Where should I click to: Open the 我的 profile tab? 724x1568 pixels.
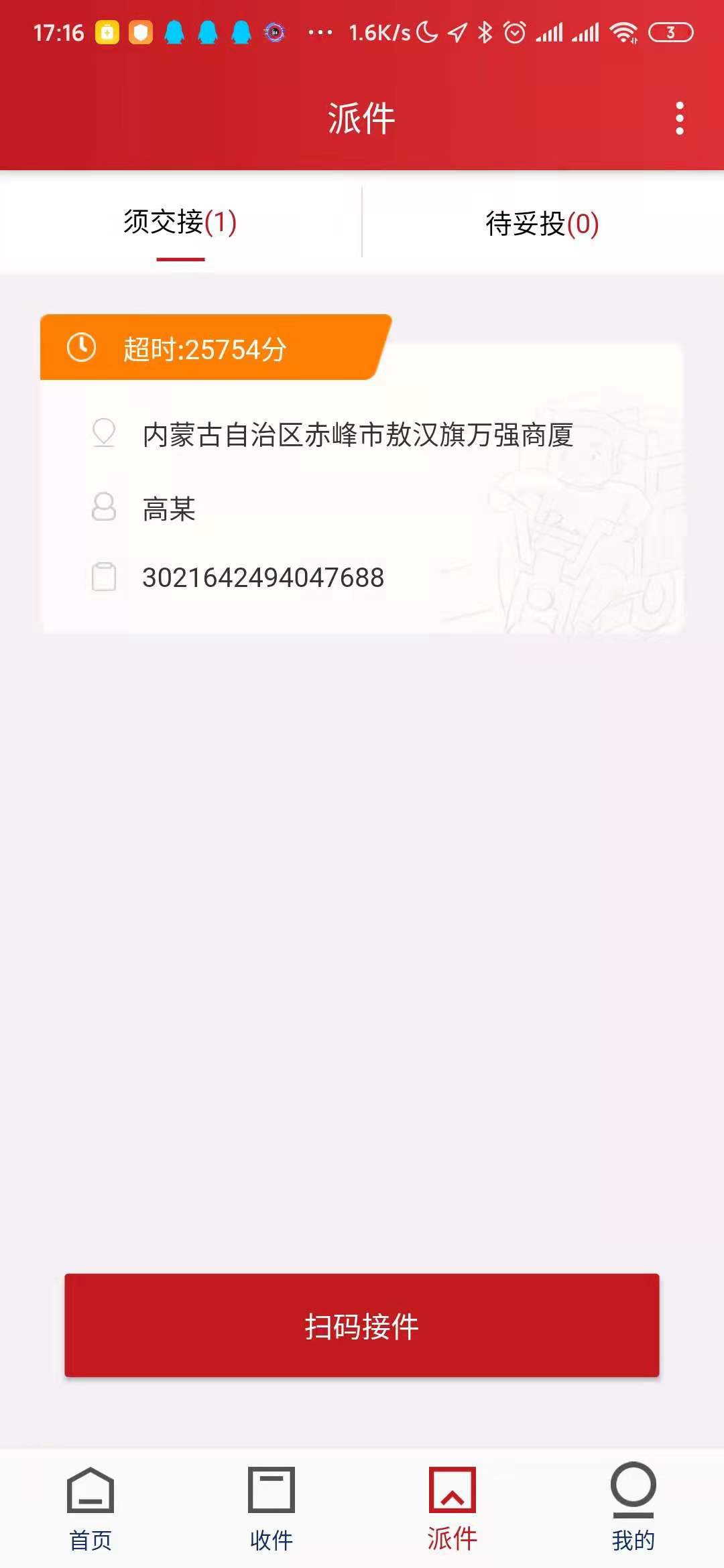[633, 1509]
